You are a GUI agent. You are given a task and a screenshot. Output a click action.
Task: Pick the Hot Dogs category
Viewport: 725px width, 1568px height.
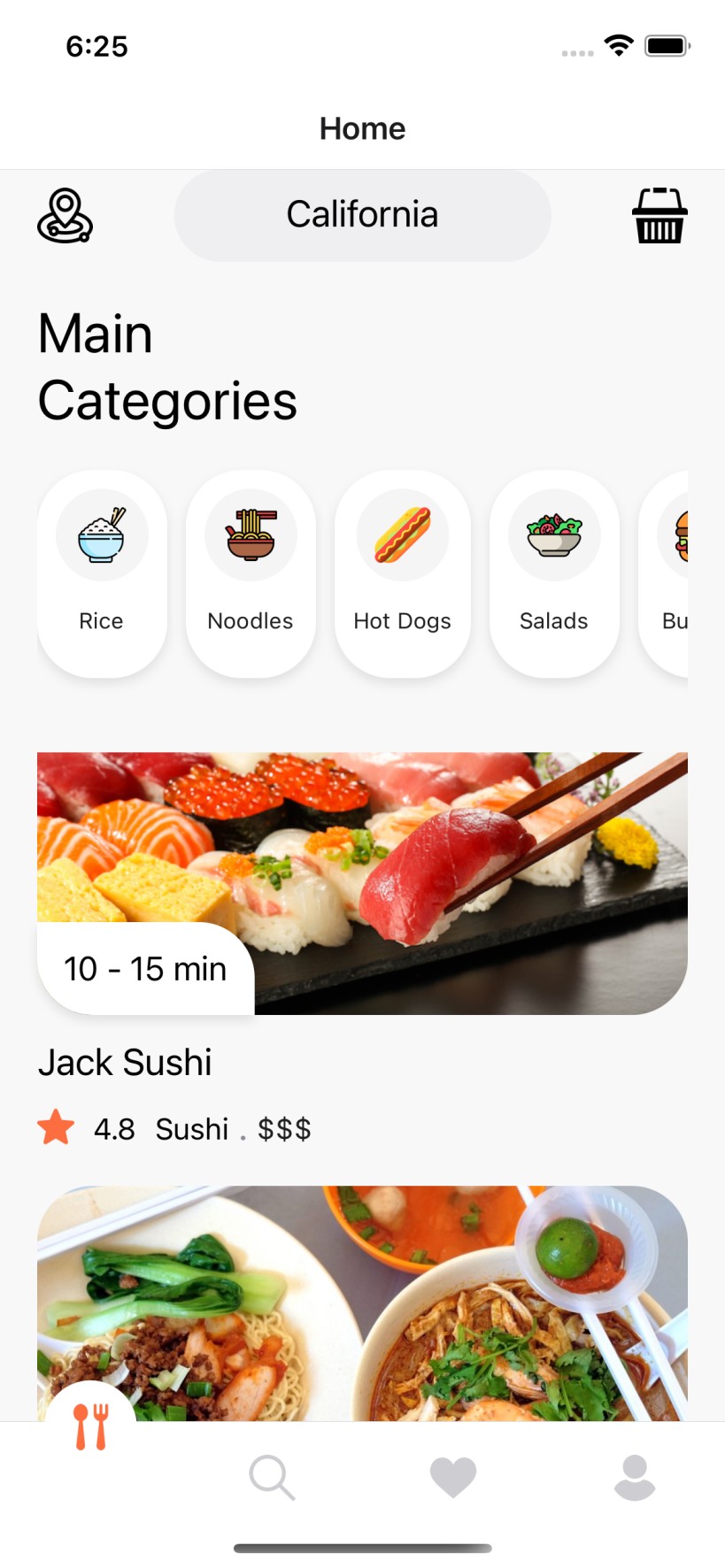403,573
